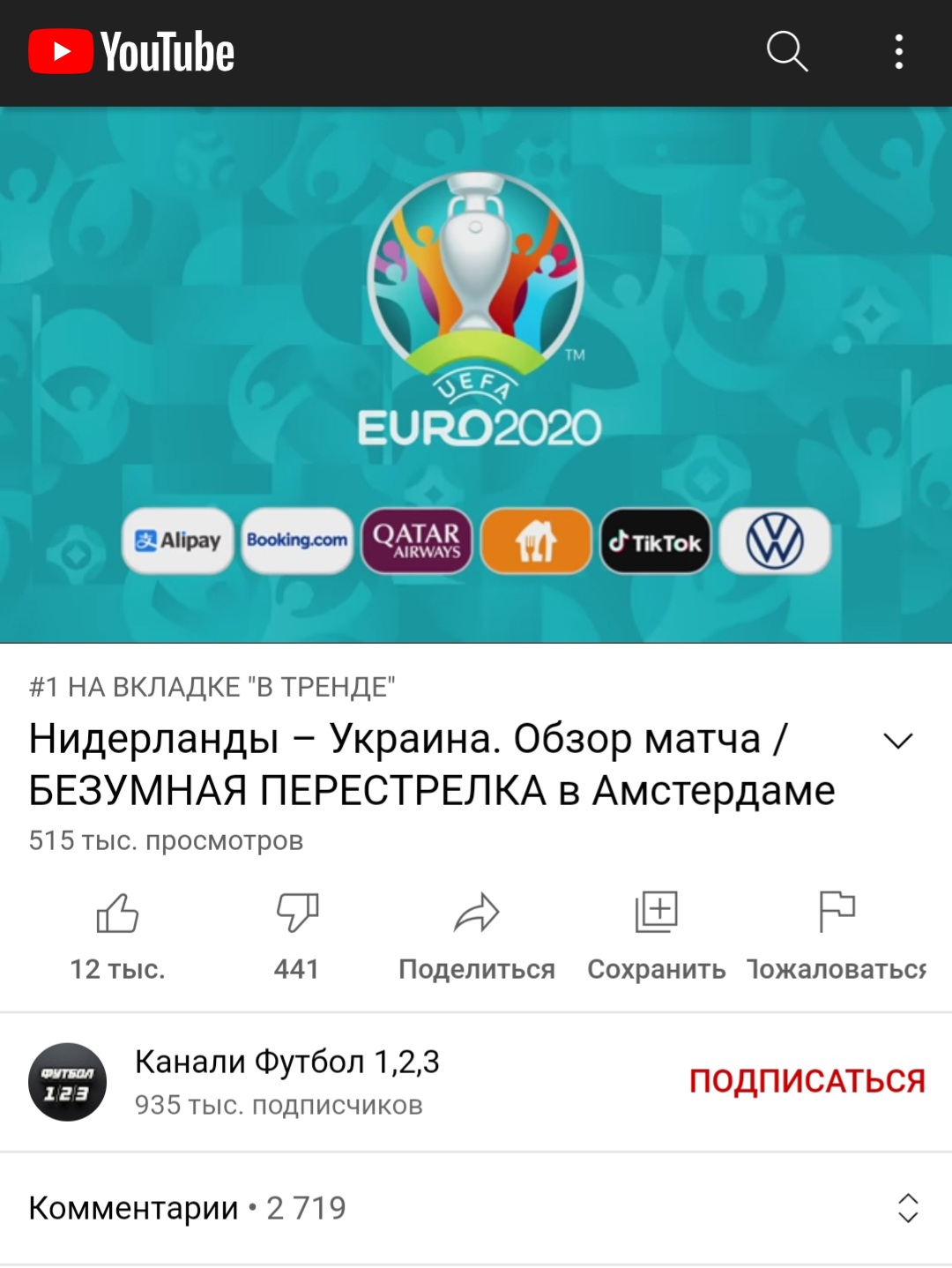
Task: Open the overflow menu
Action: pos(898,52)
